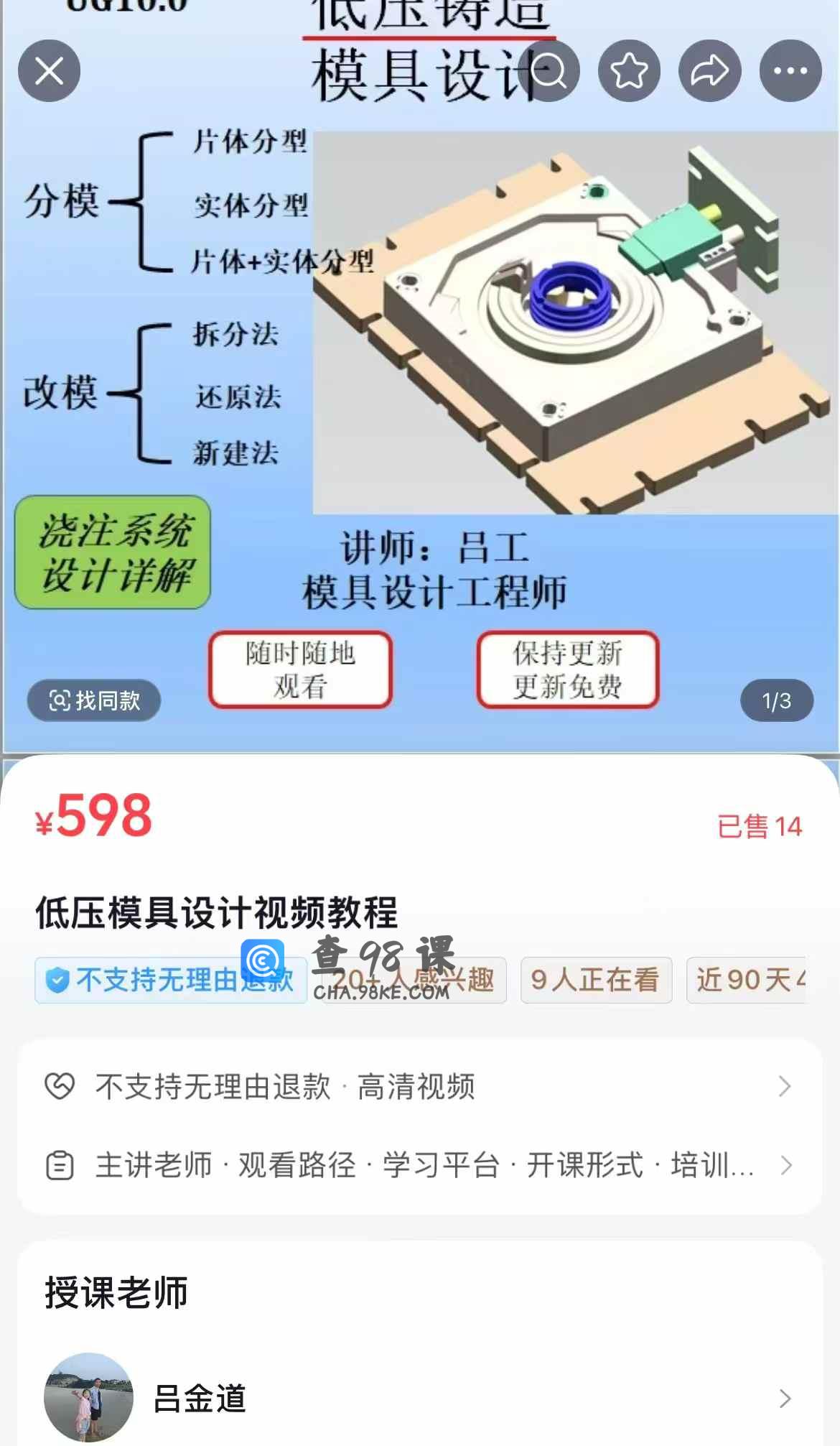
Task: Open teacher 吕金道's profile
Action: (x=419, y=1398)
